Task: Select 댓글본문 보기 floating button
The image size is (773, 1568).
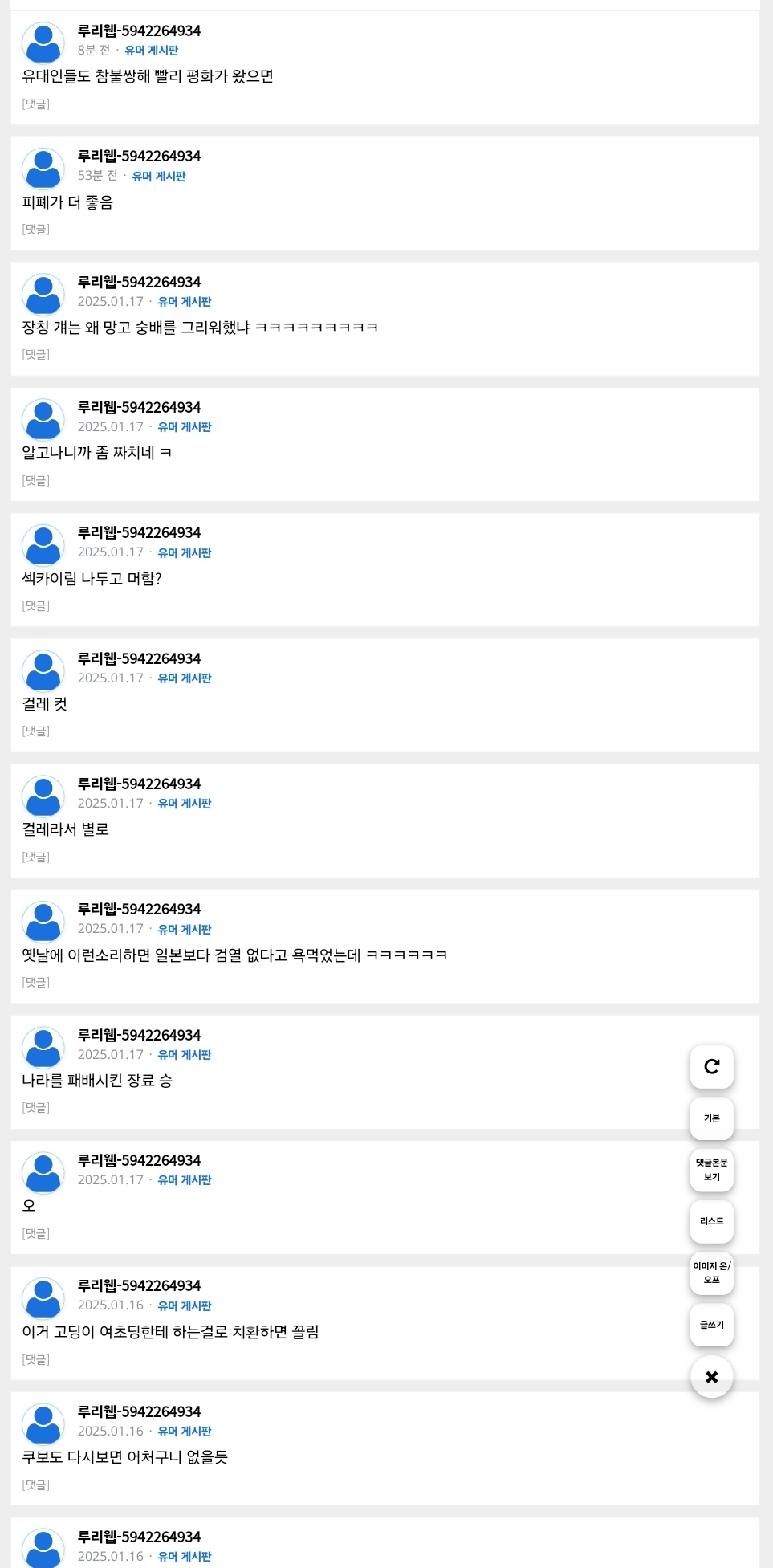Action: [711, 1170]
